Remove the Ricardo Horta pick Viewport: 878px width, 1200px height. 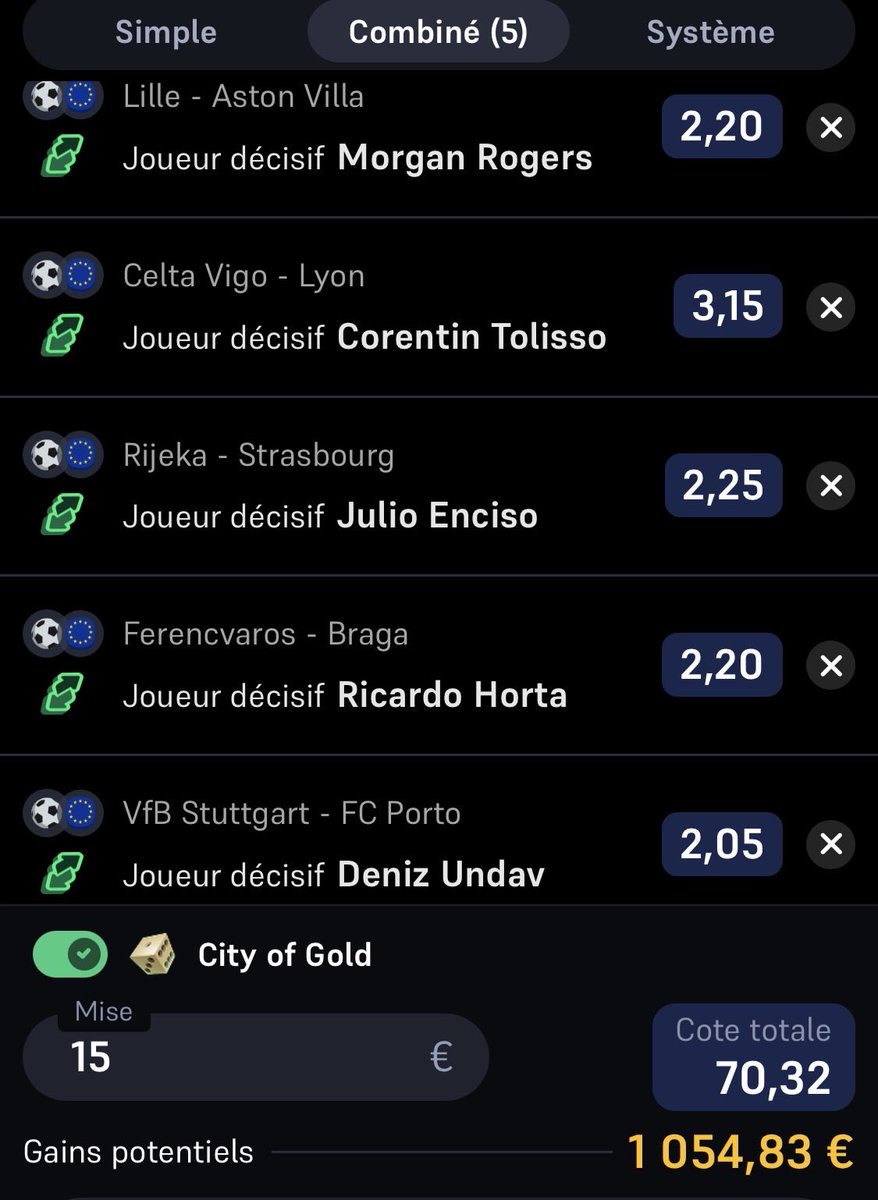pyautogui.click(x=831, y=665)
